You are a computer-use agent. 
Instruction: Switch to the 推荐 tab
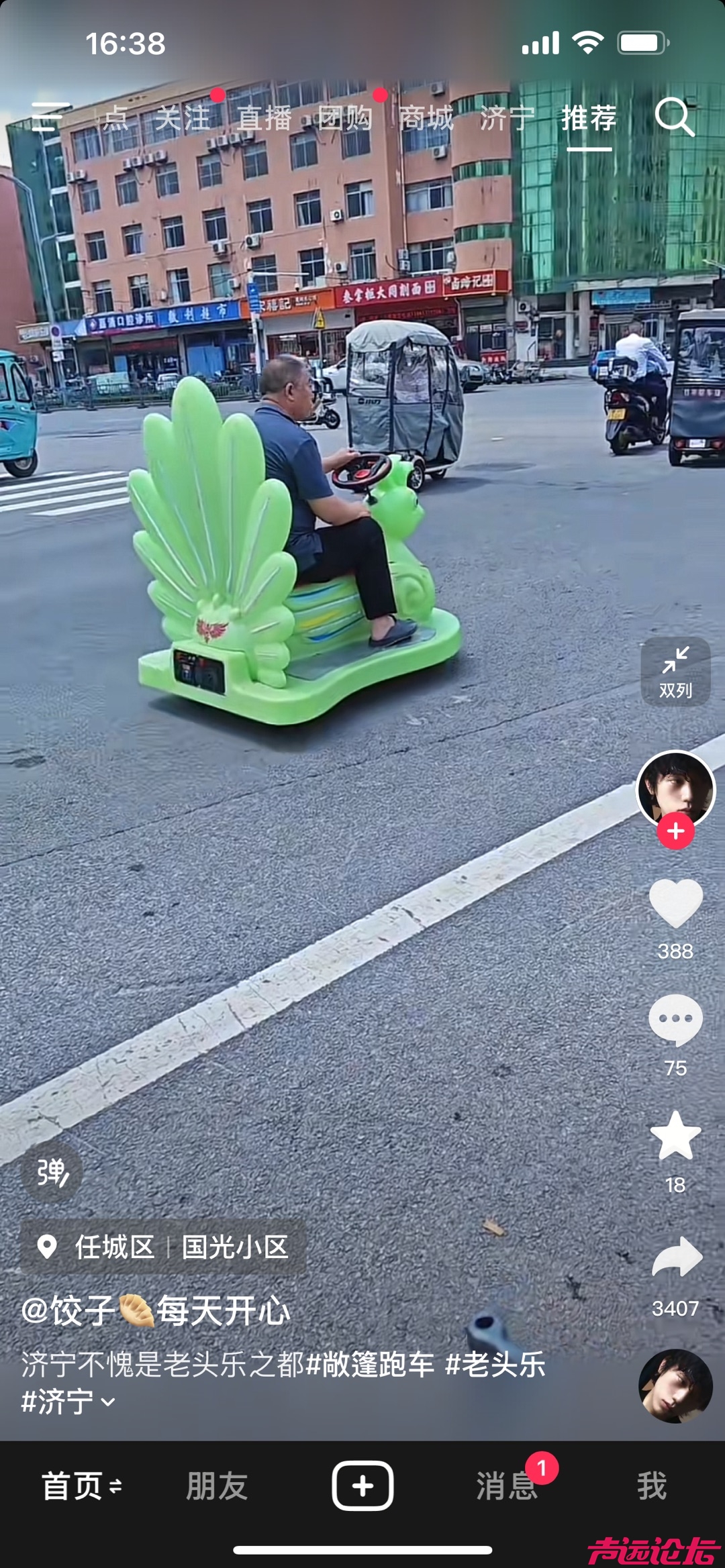coord(589,119)
